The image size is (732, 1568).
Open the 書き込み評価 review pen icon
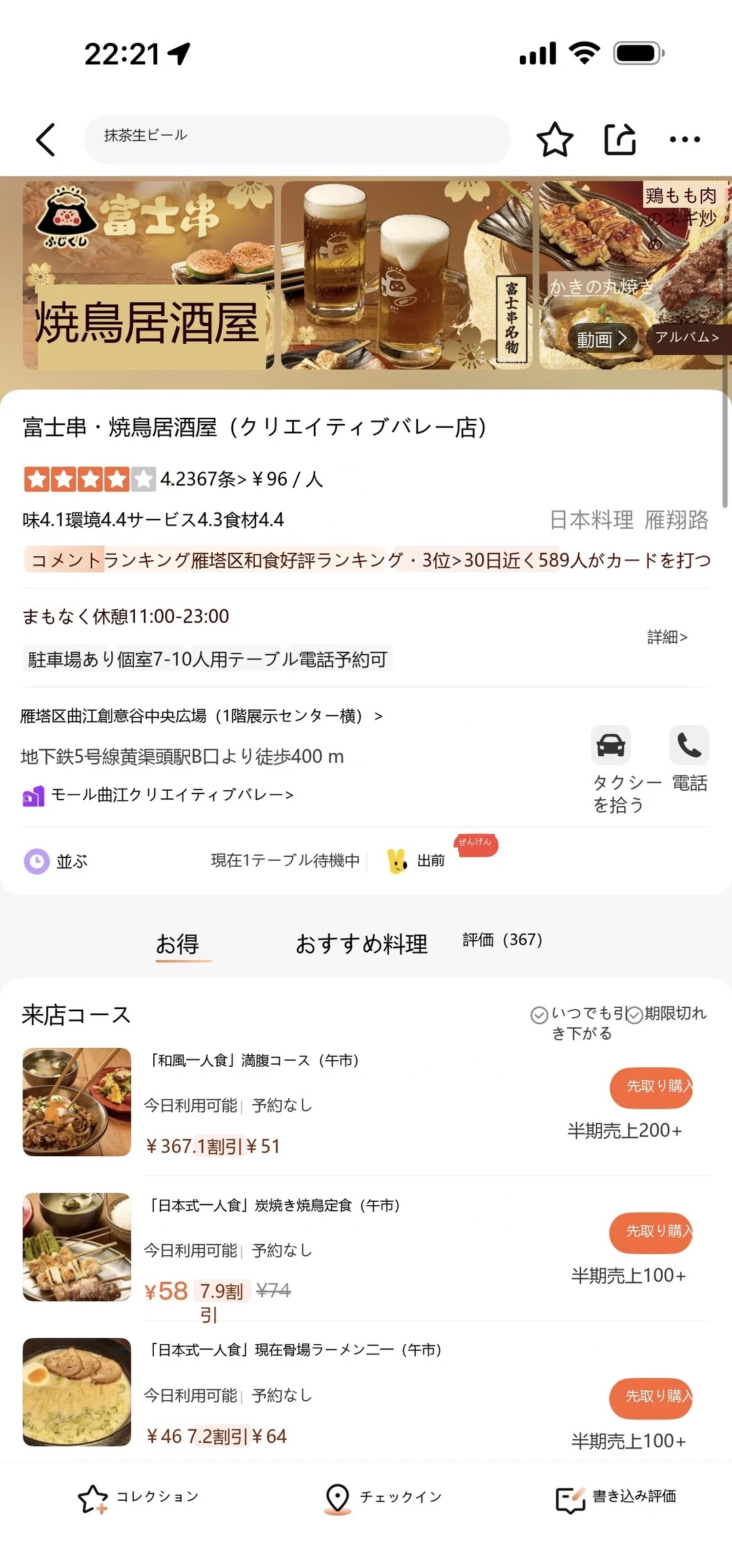point(568,1497)
